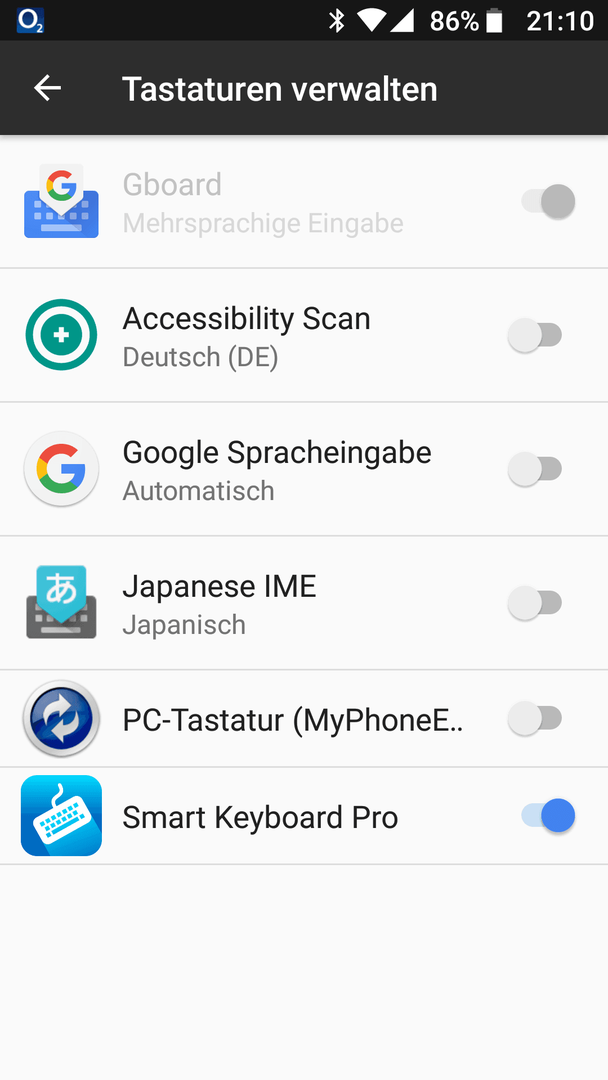This screenshot has height=1080, width=608.
Task: Enable the Accessibility Scan keyboard
Action: click(x=535, y=335)
